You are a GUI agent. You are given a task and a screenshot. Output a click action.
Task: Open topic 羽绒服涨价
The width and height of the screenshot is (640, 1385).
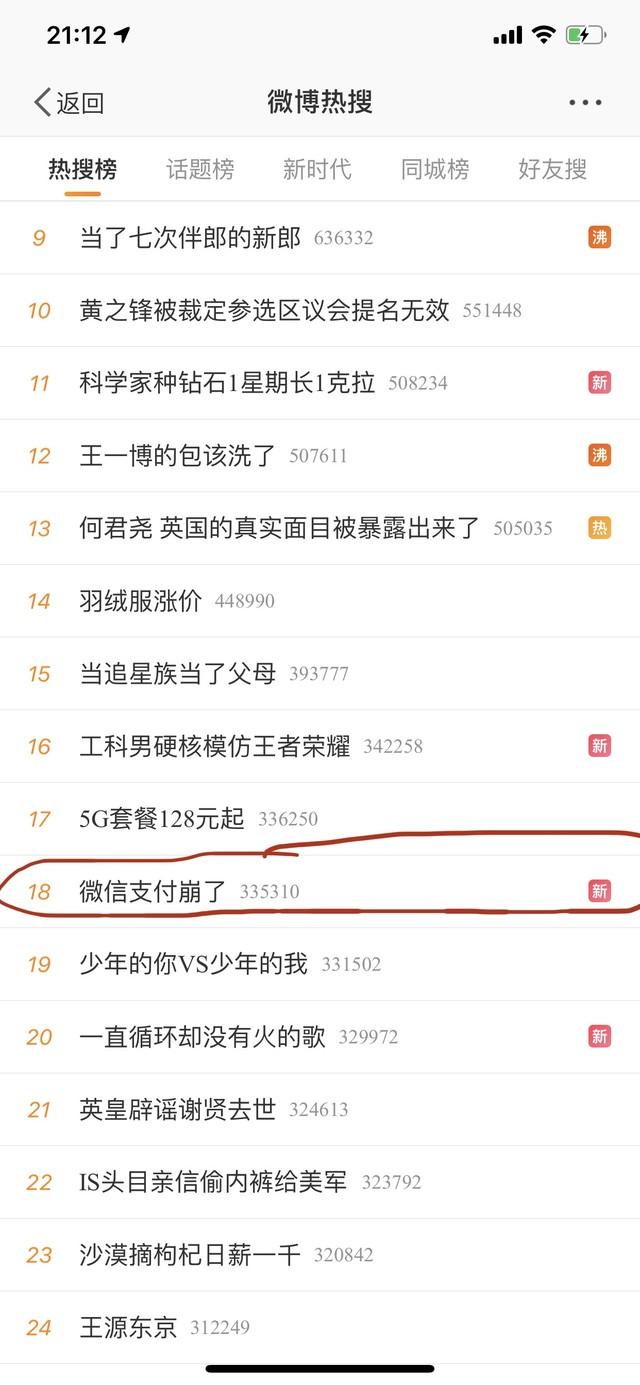[x=140, y=601]
